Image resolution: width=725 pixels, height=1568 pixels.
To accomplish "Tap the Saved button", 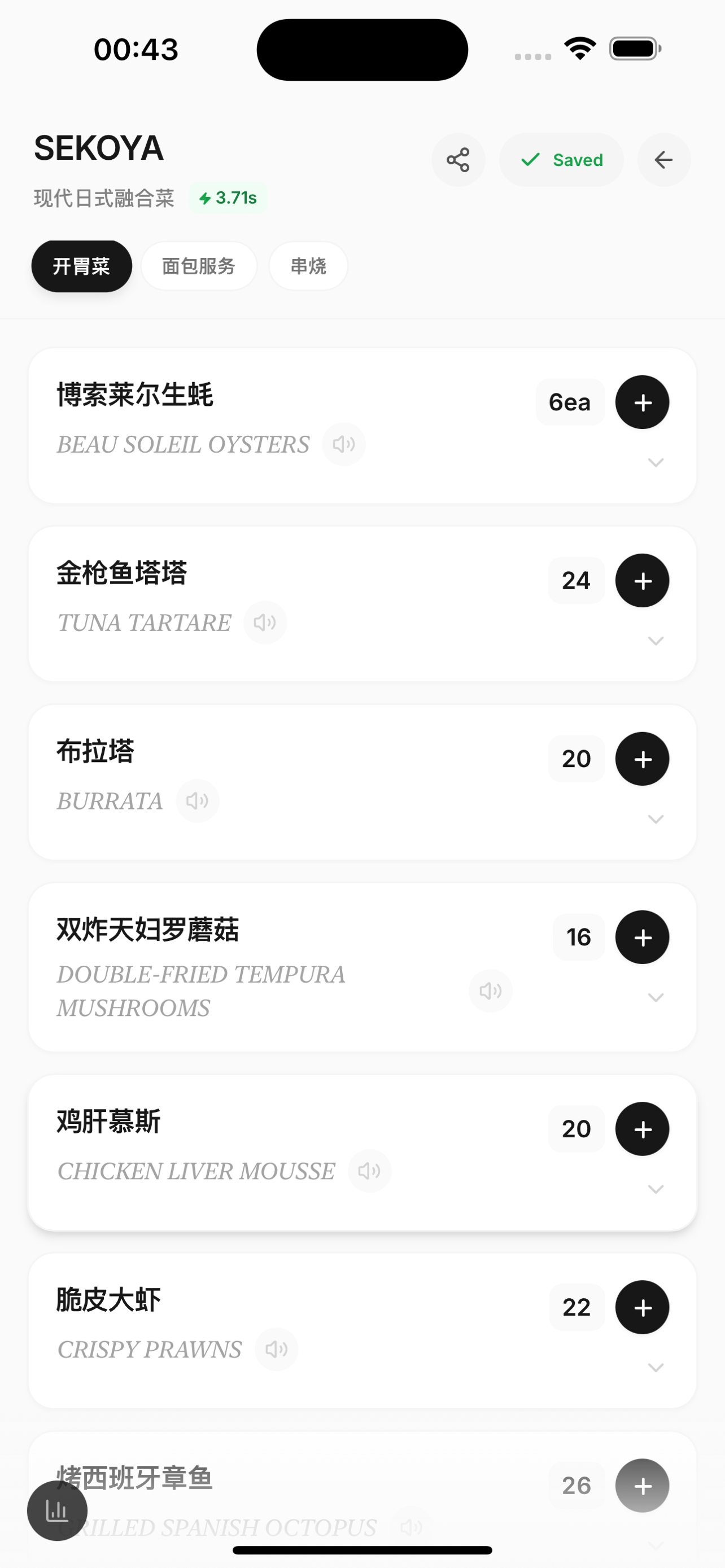I will 561,160.
